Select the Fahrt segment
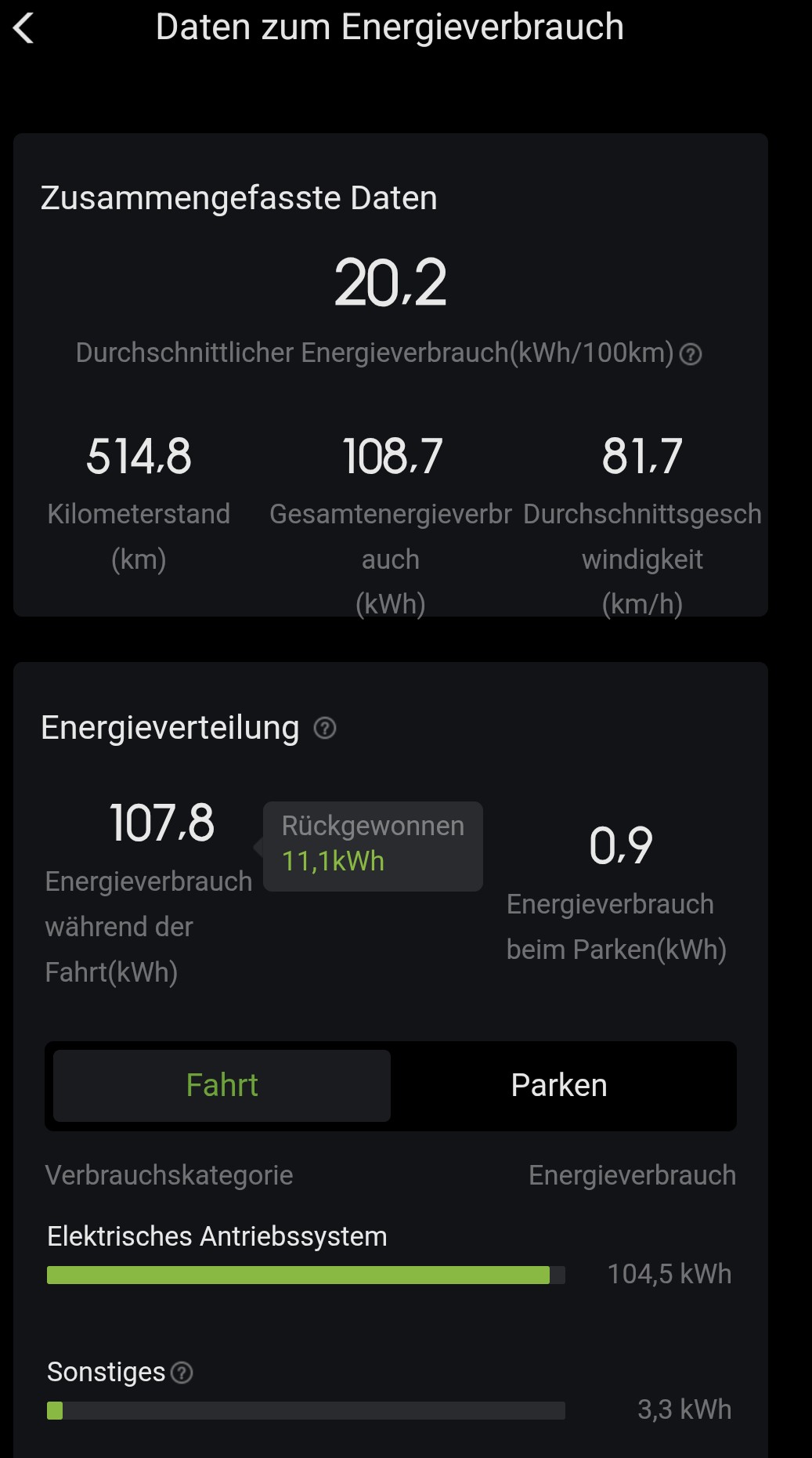 222,1086
